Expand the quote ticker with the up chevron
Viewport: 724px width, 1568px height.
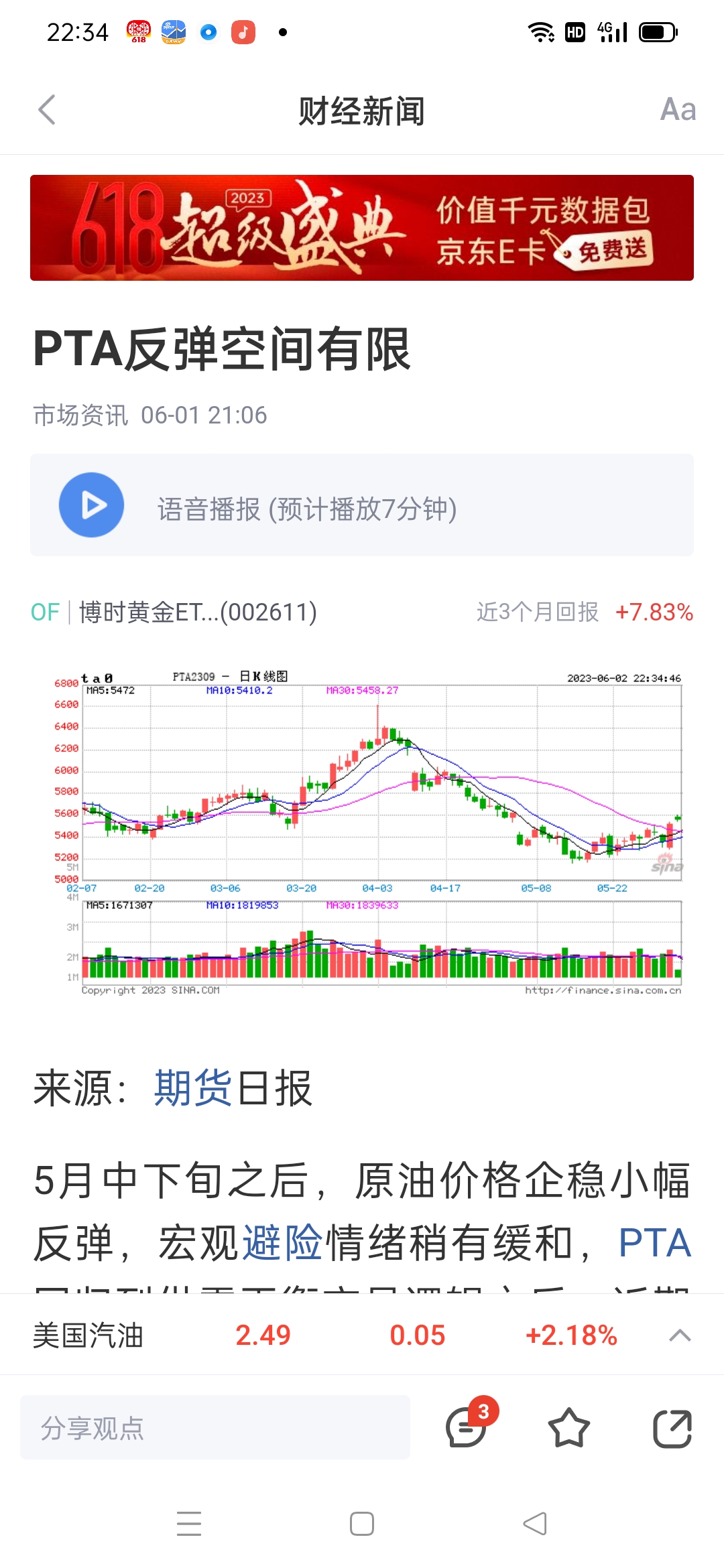[680, 1335]
